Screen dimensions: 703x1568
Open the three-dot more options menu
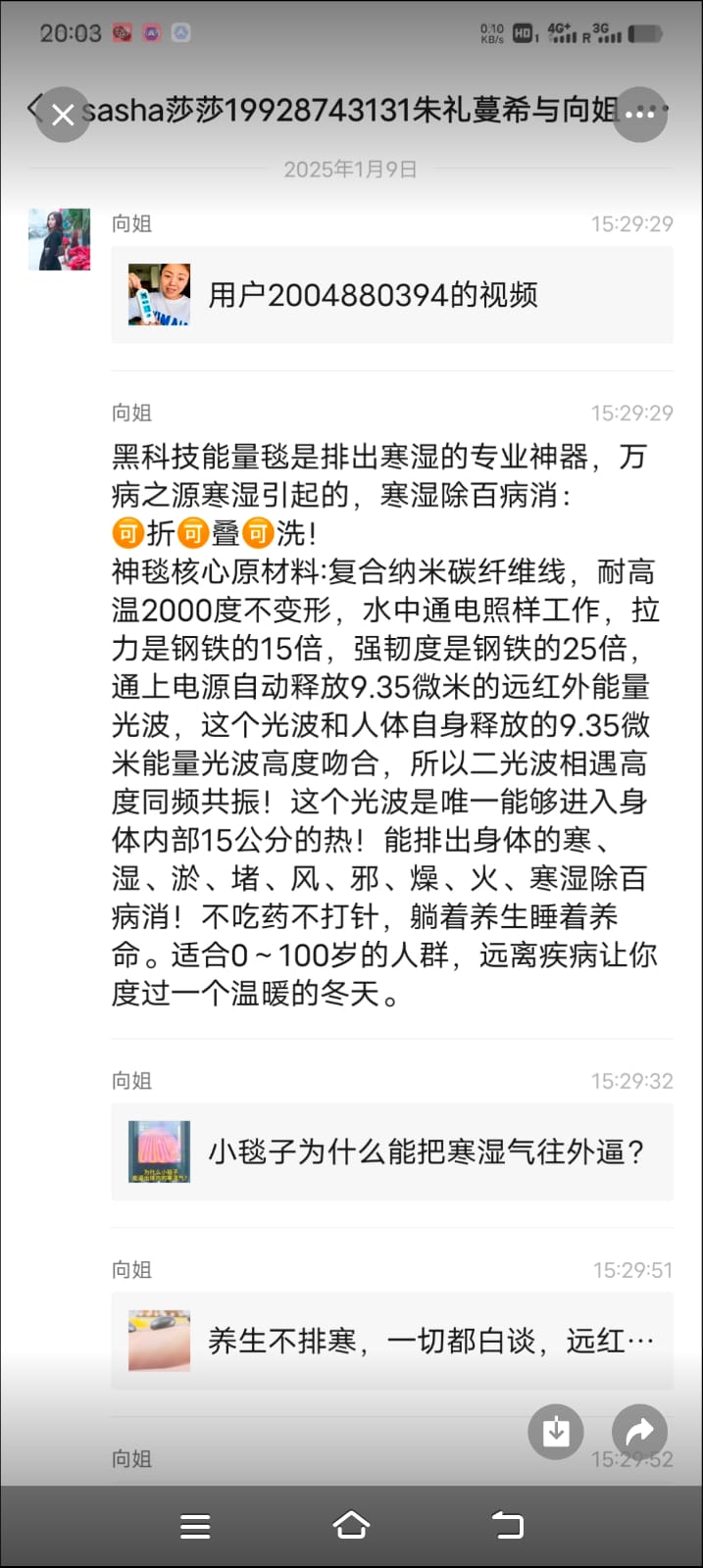[x=639, y=114]
